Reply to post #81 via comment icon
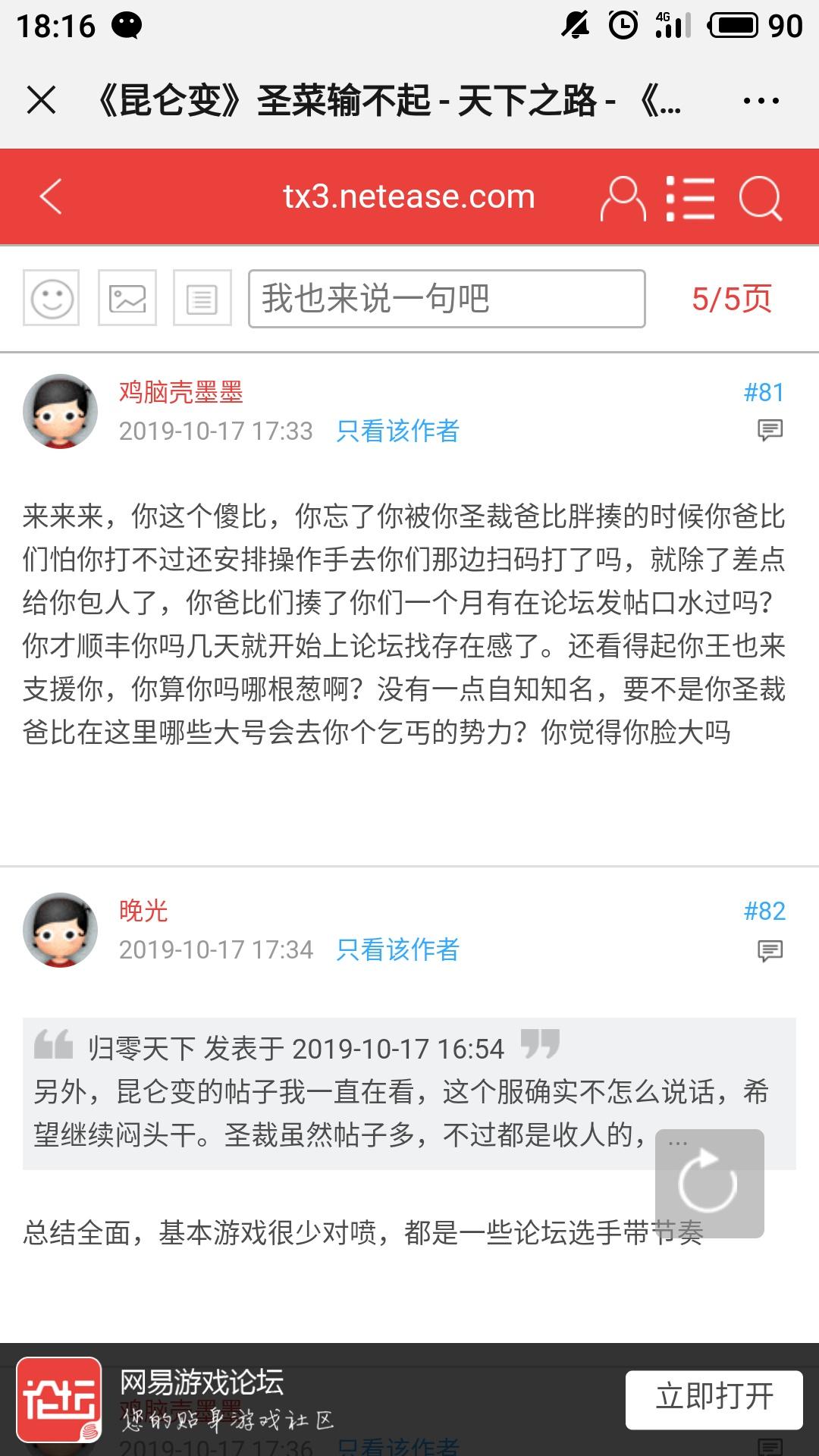The width and height of the screenshot is (819, 1456). [x=770, y=431]
